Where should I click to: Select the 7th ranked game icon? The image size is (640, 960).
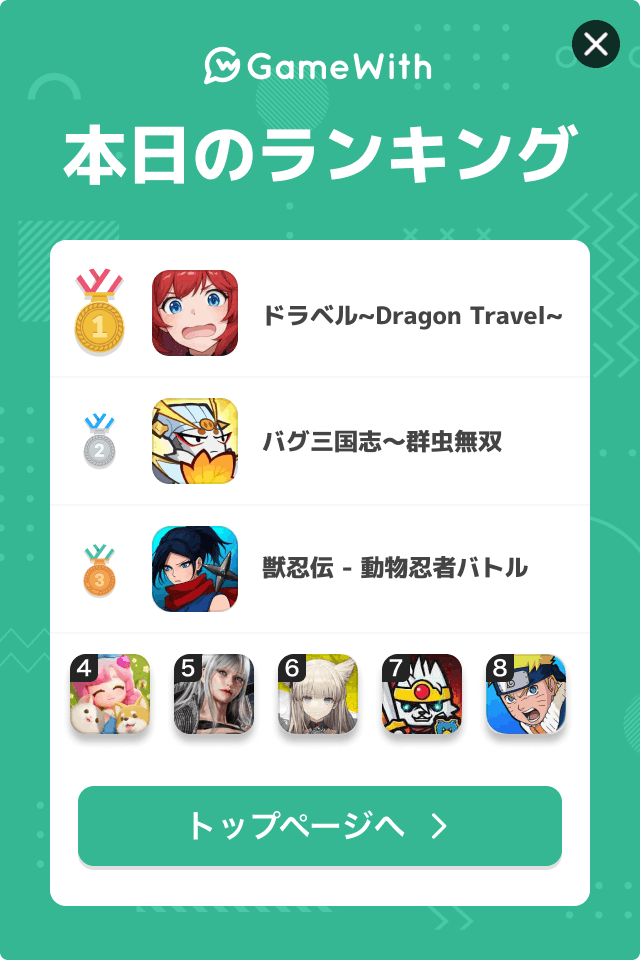pos(422,695)
